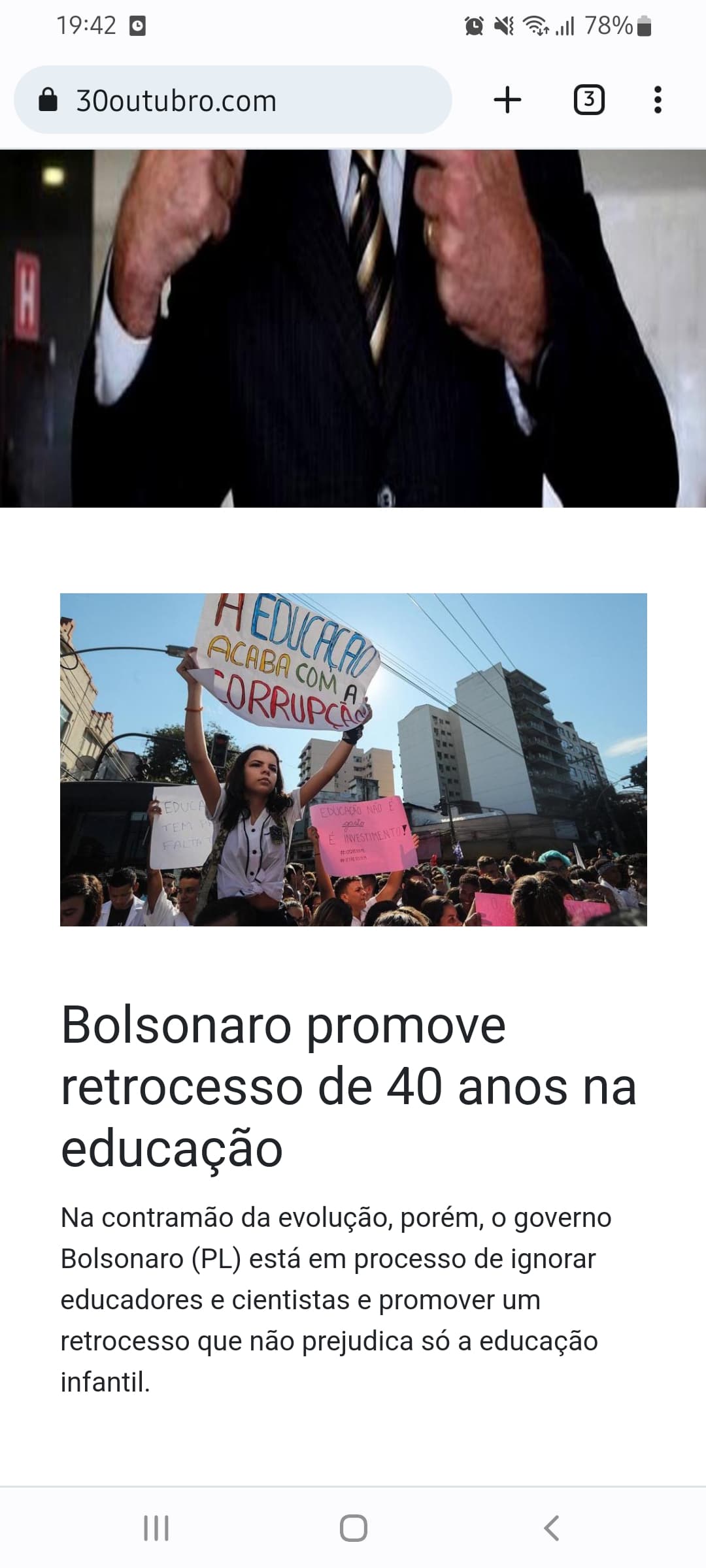Open the man in suit article image

(353, 329)
